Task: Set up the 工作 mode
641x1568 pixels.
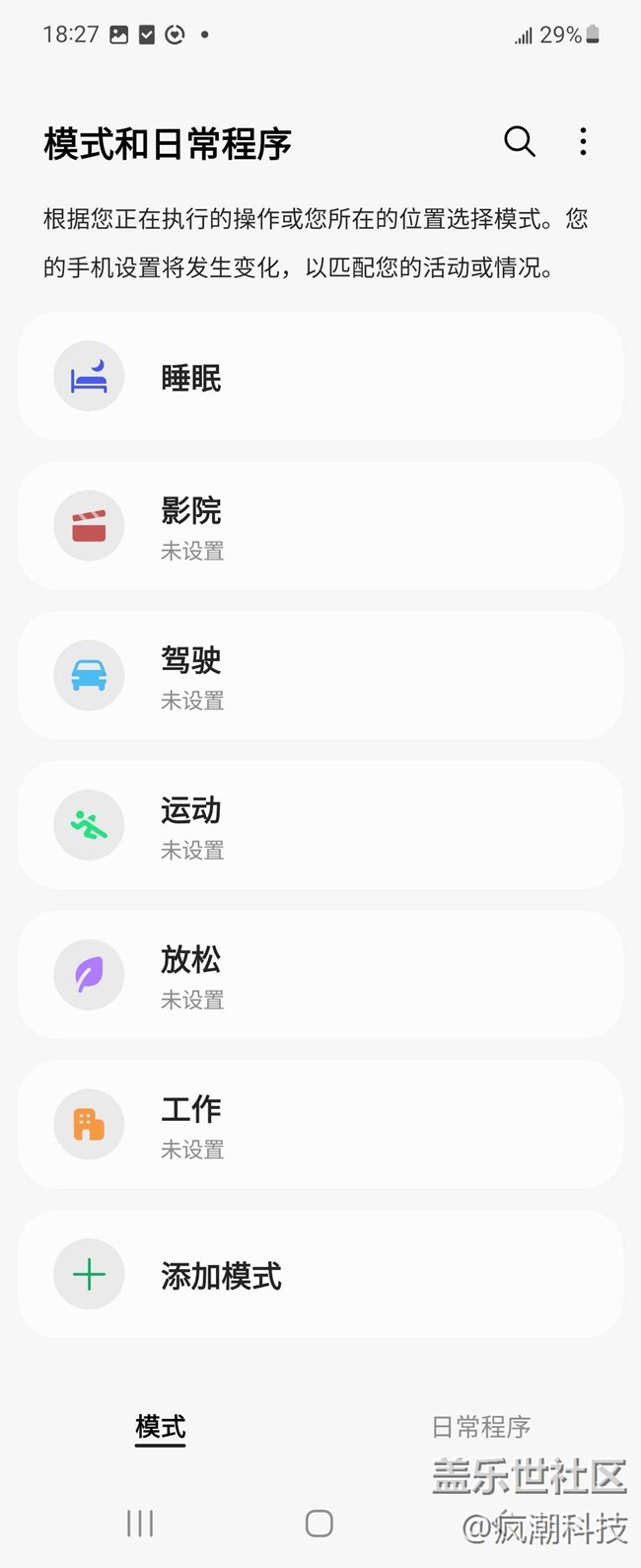Action: pyautogui.click(x=320, y=1125)
